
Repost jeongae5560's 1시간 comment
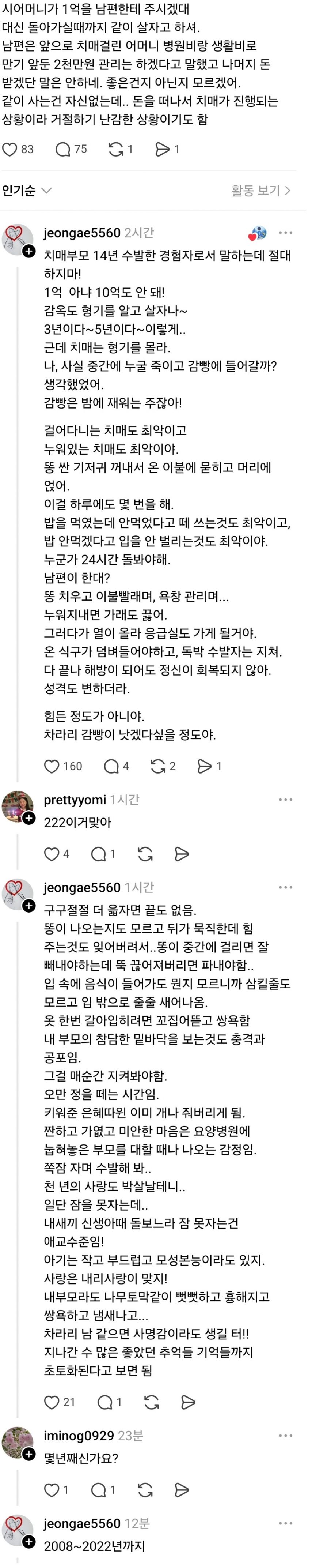tap(151, 1402)
